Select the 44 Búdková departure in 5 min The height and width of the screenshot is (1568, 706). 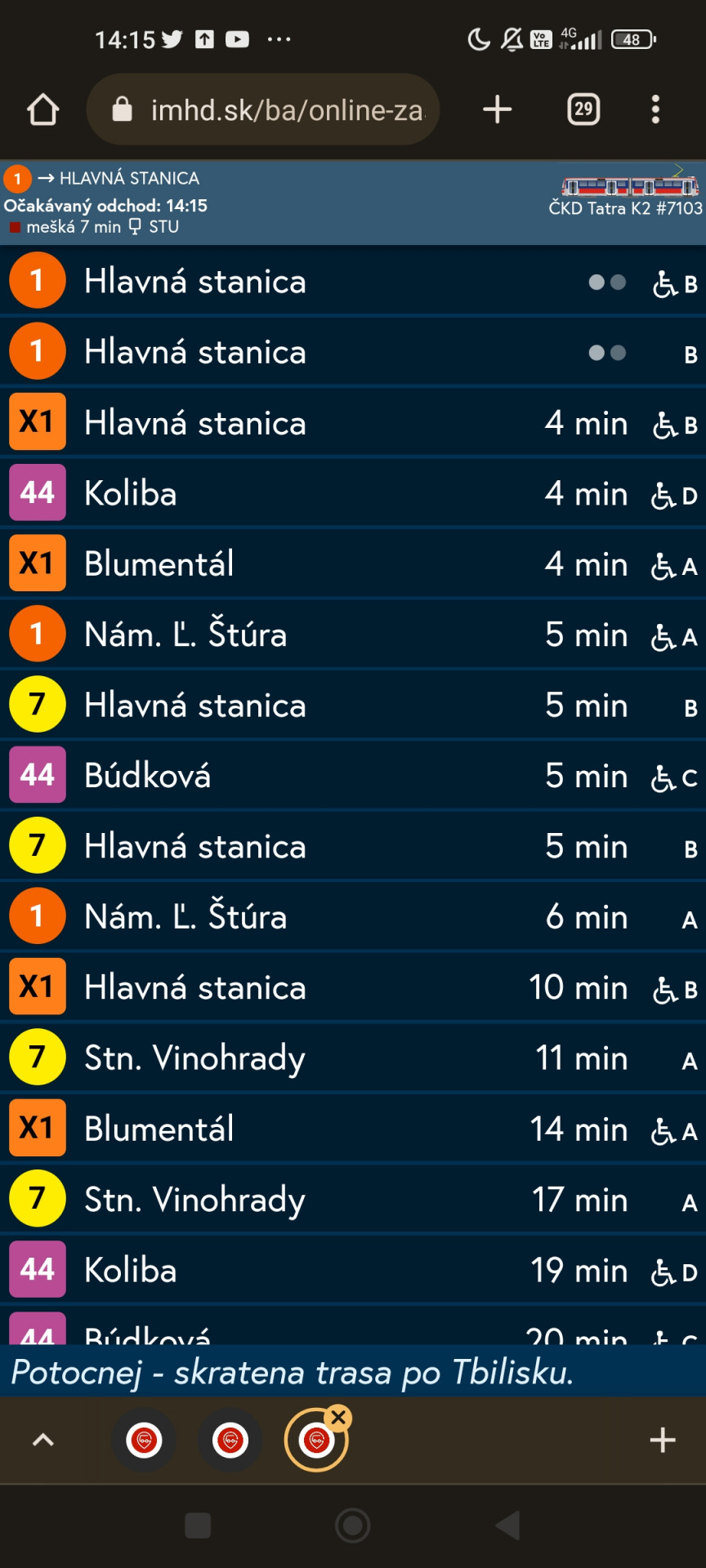pyautogui.click(x=353, y=775)
